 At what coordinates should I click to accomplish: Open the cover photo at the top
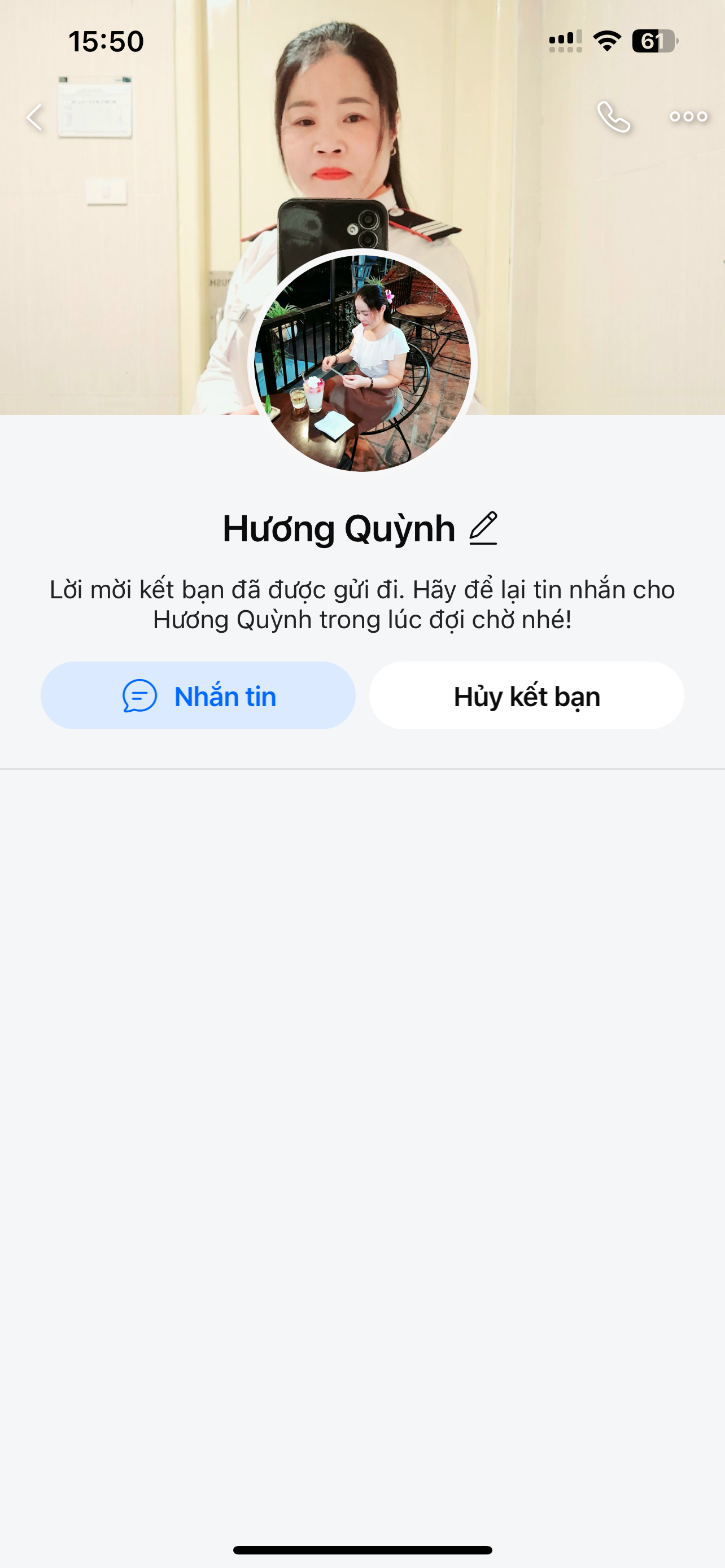pos(548,243)
